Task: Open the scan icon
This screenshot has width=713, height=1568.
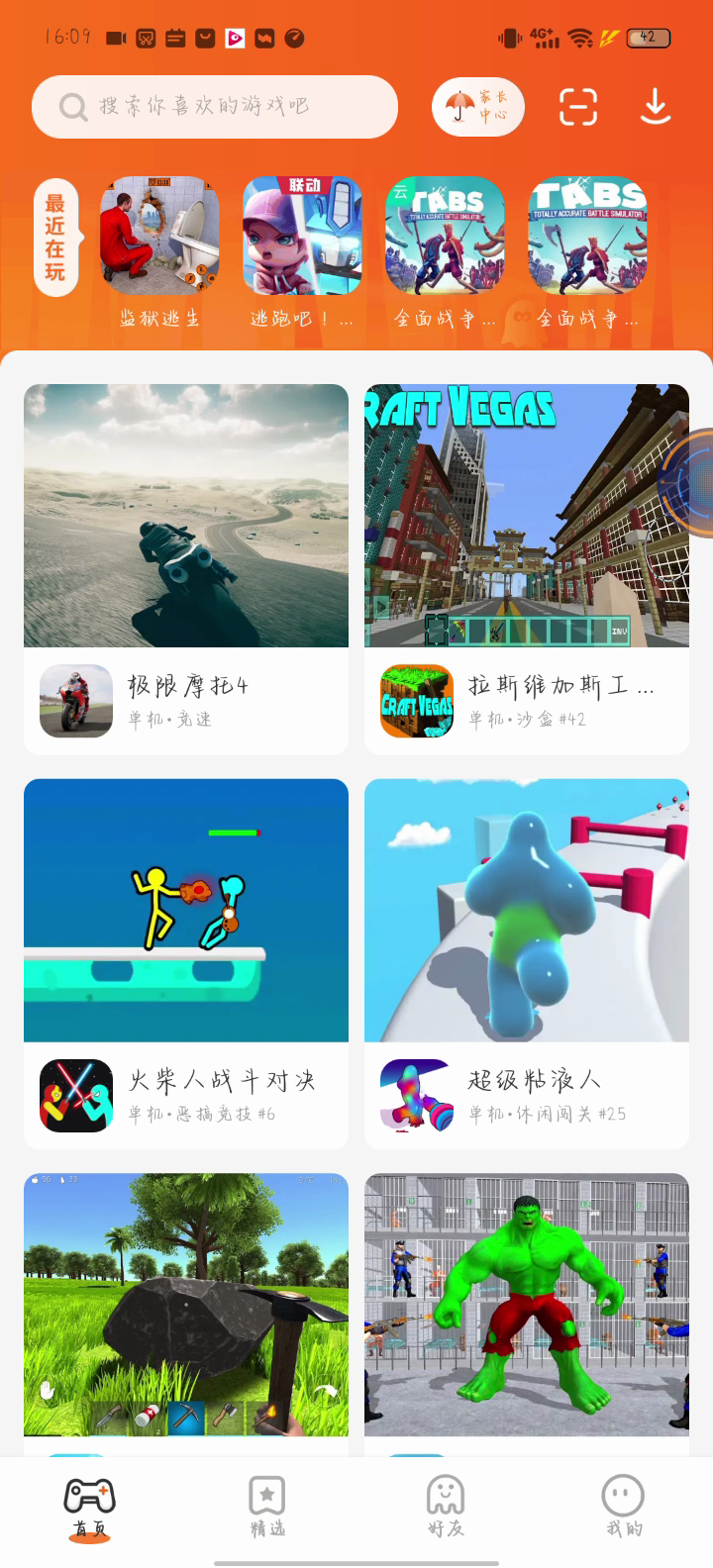Action: point(578,107)
